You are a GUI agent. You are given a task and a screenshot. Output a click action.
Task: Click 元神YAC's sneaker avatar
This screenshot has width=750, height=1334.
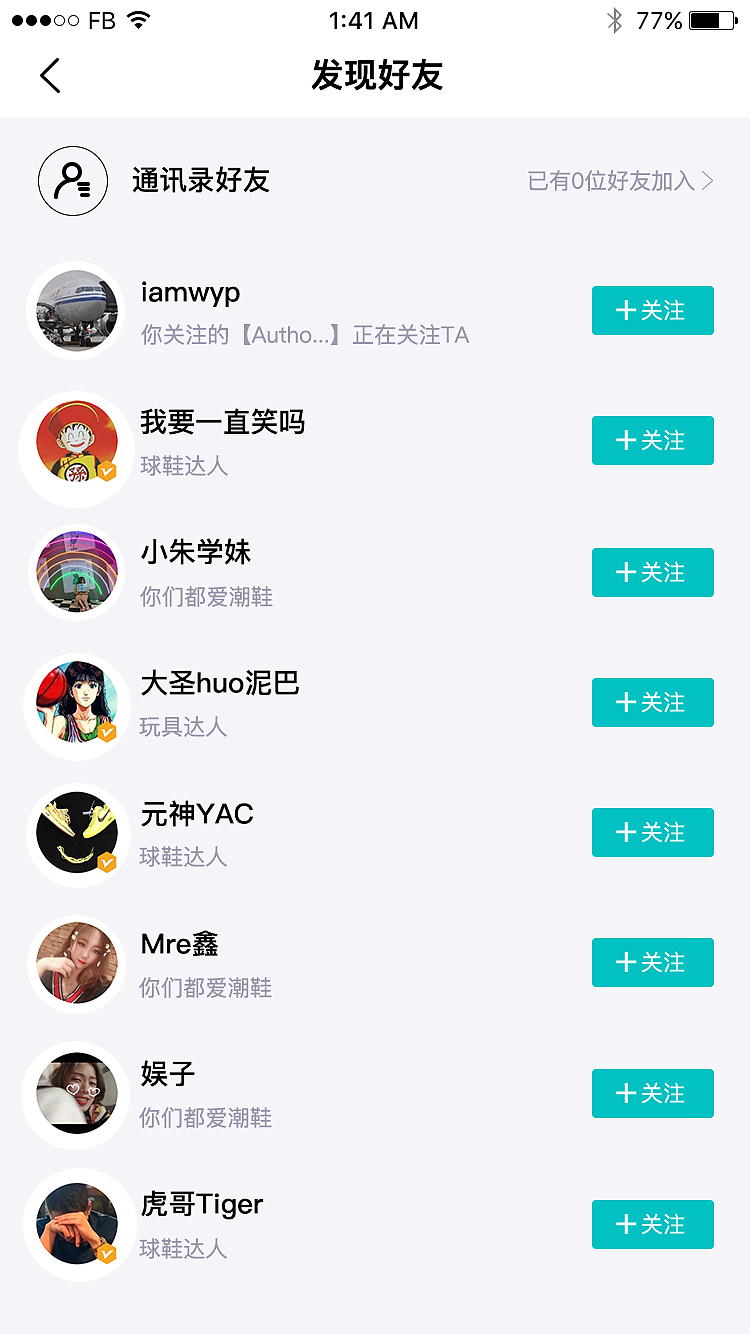77,833
